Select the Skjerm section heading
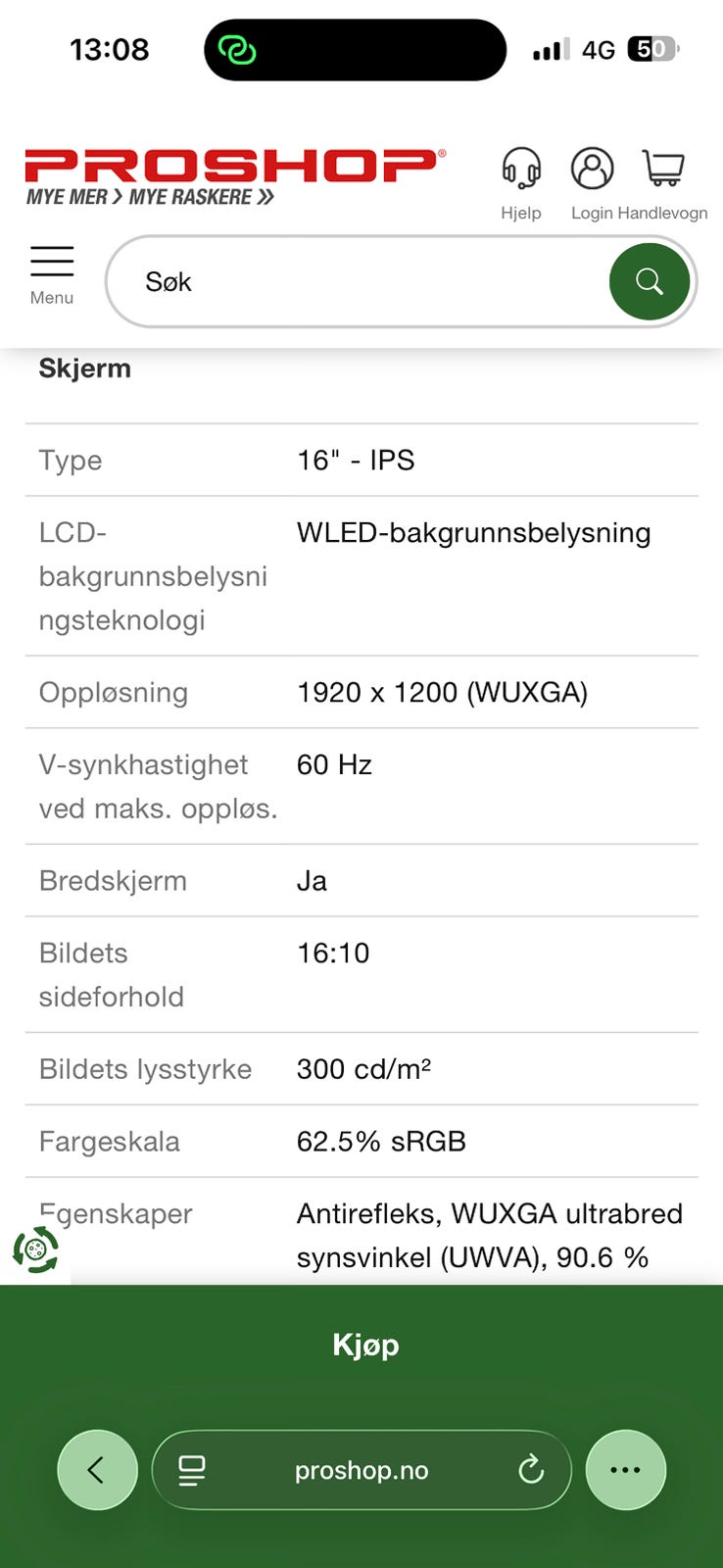The width and height of the screenshot is (723, 1568). tap(84, 368)
